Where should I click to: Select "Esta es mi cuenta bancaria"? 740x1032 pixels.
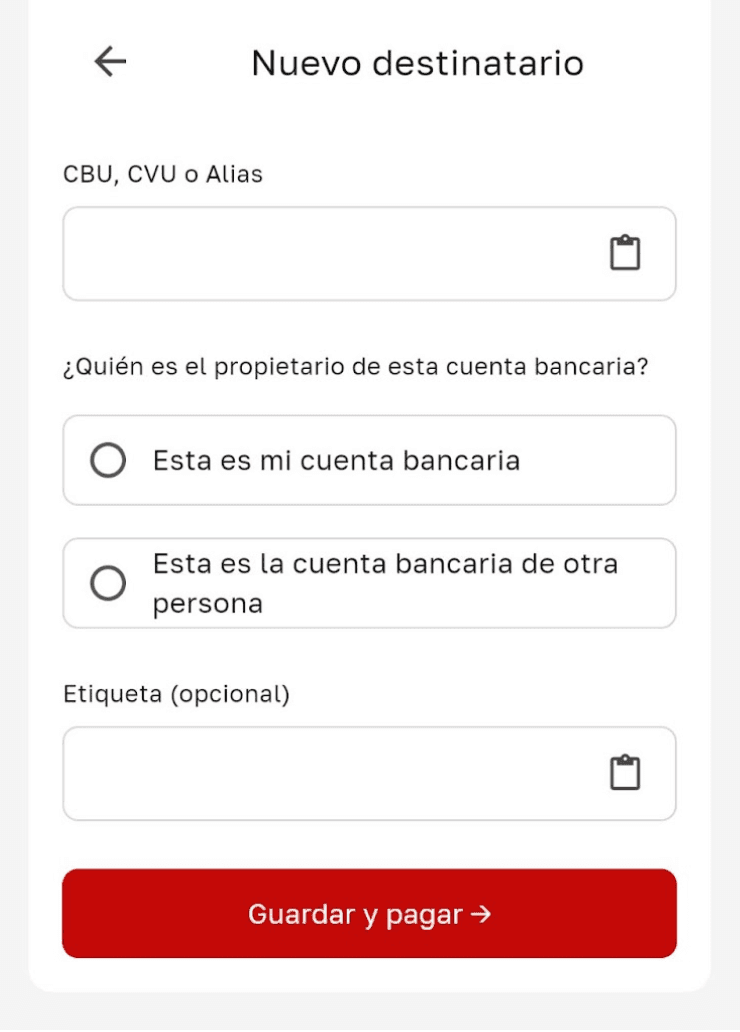pyautogui.click(x=108, y=461)
